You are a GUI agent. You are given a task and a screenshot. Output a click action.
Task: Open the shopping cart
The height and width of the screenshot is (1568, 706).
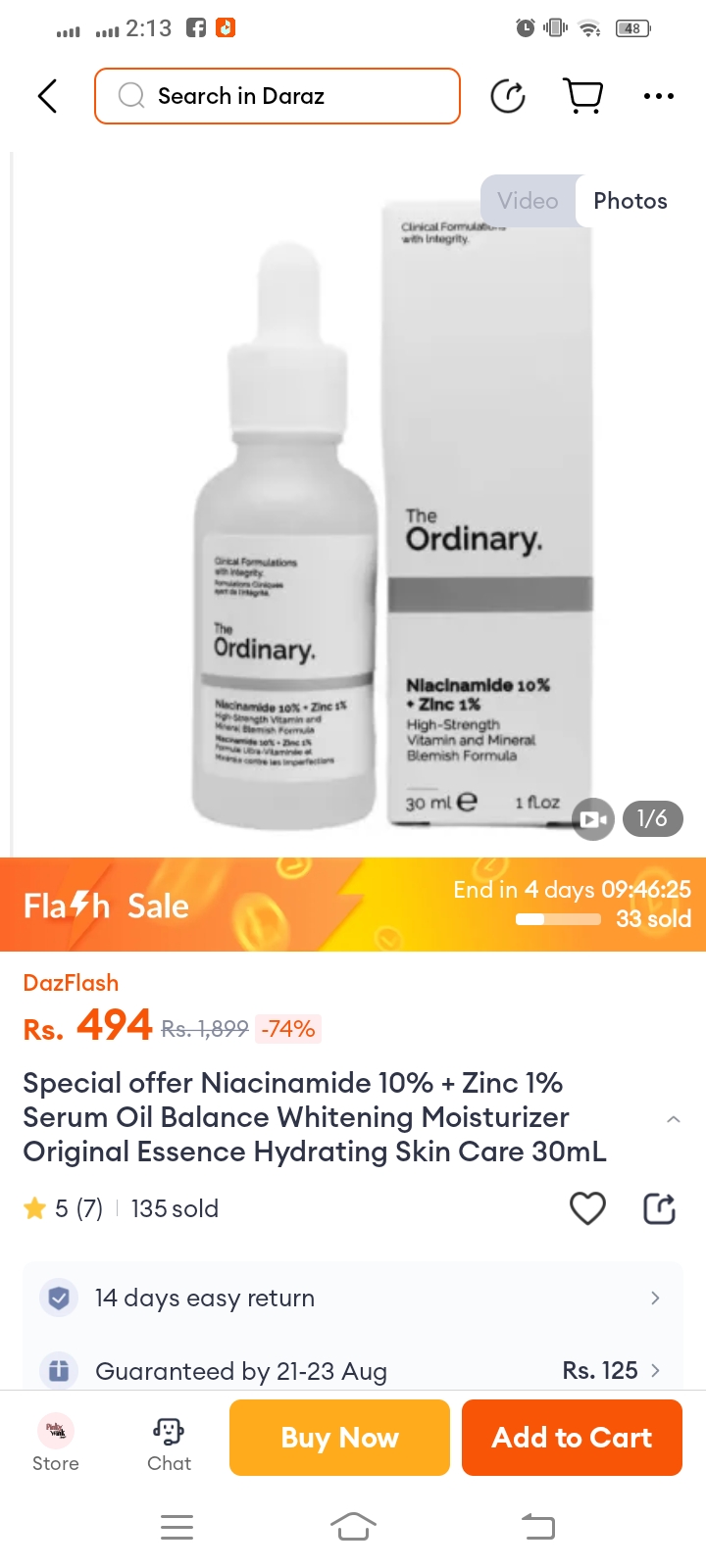point(583,96)
